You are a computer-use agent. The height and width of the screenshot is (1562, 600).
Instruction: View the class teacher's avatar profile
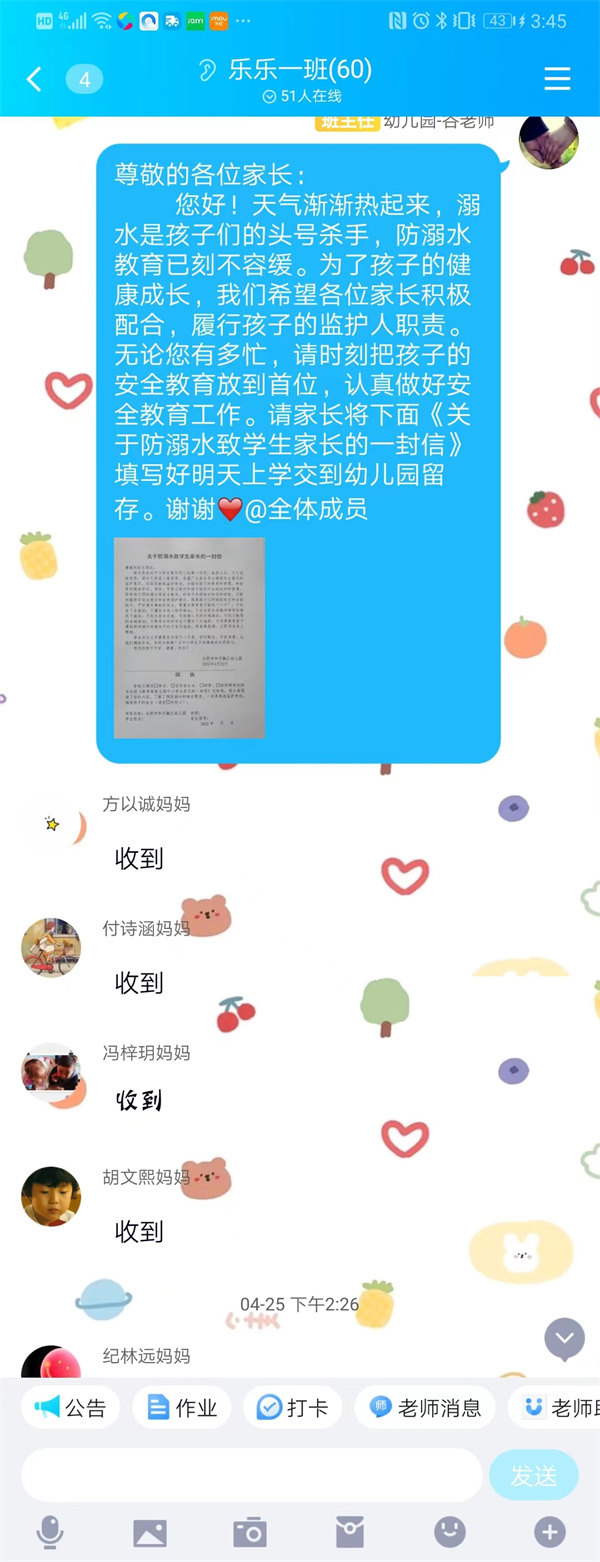(x=548, y=141)
